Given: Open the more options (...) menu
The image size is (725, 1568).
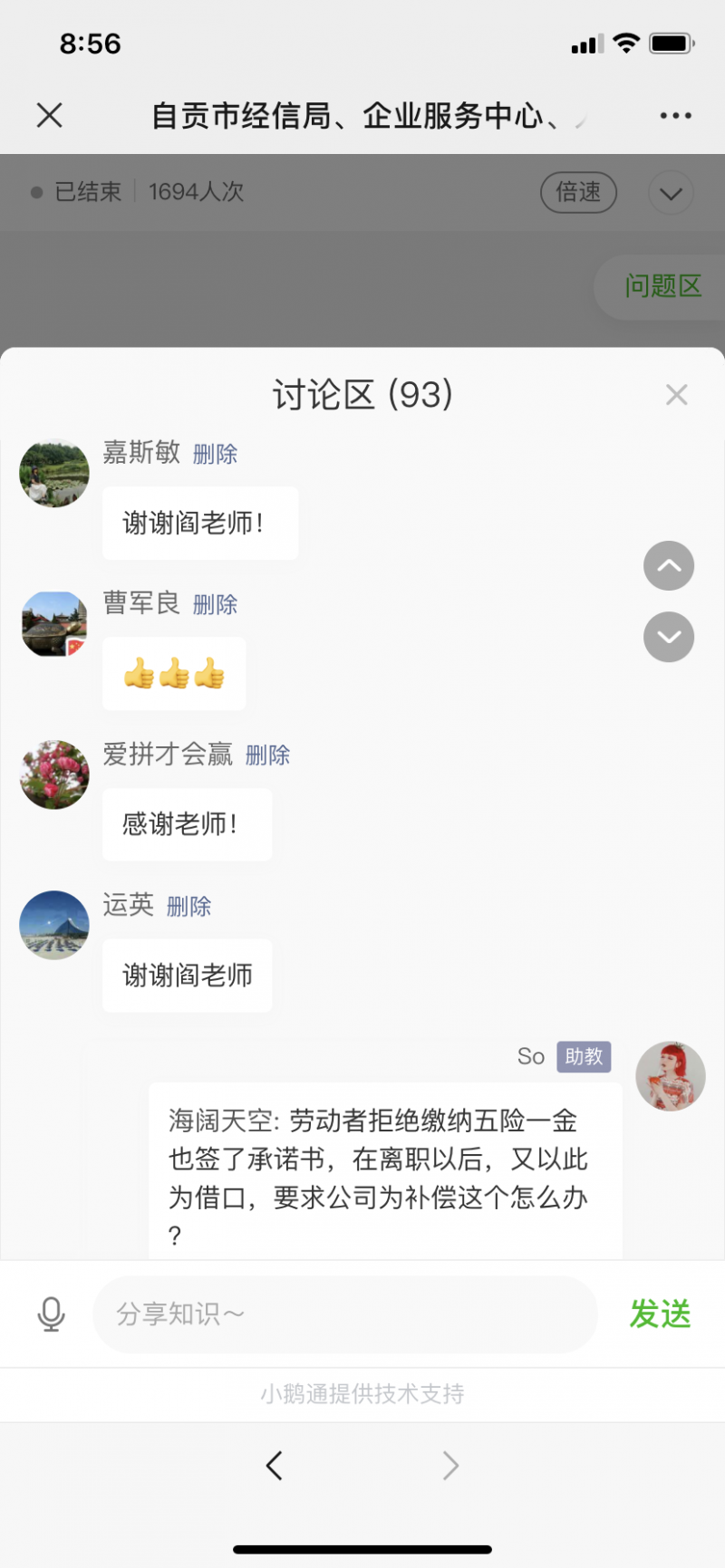Looking at the screenshot, I should pyautogui.click(x=675, y=115).
